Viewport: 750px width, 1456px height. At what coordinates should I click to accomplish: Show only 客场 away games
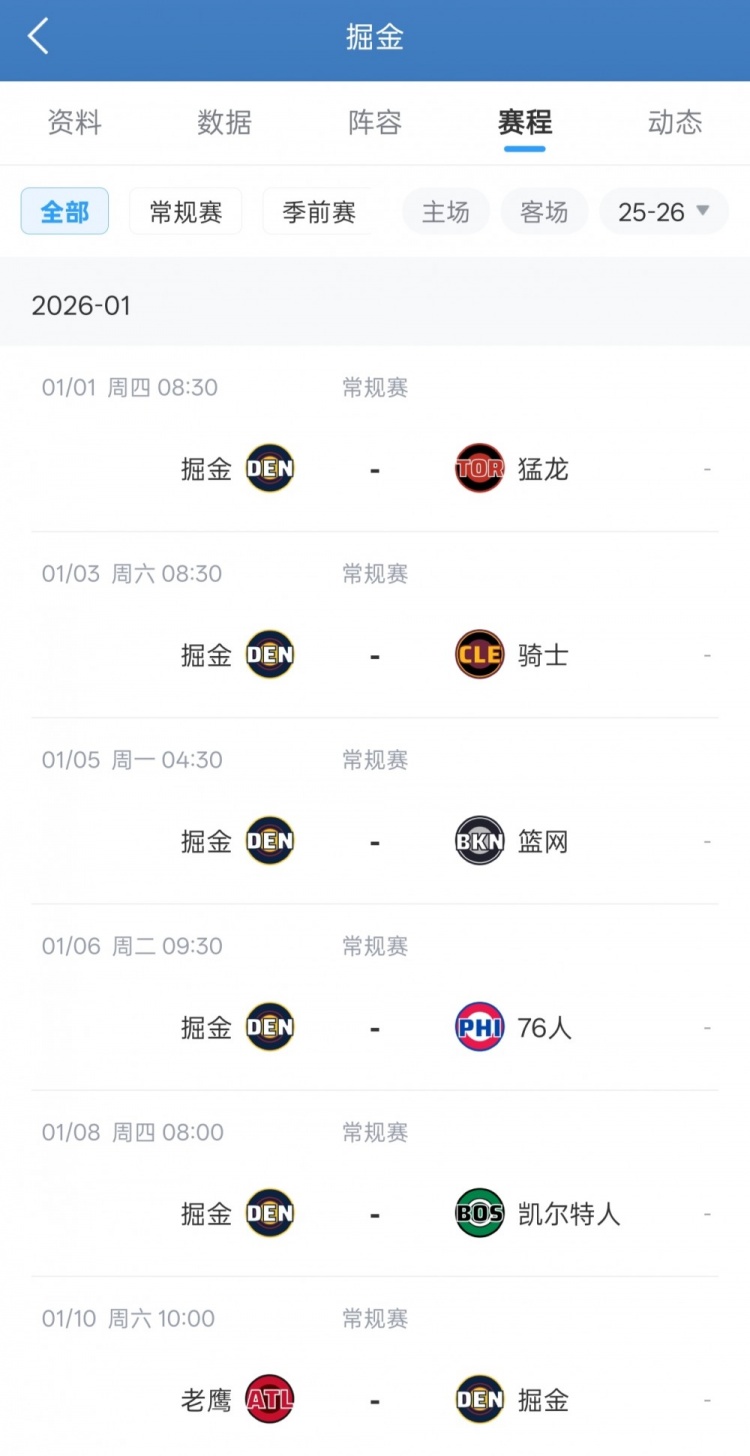[544, 212]
